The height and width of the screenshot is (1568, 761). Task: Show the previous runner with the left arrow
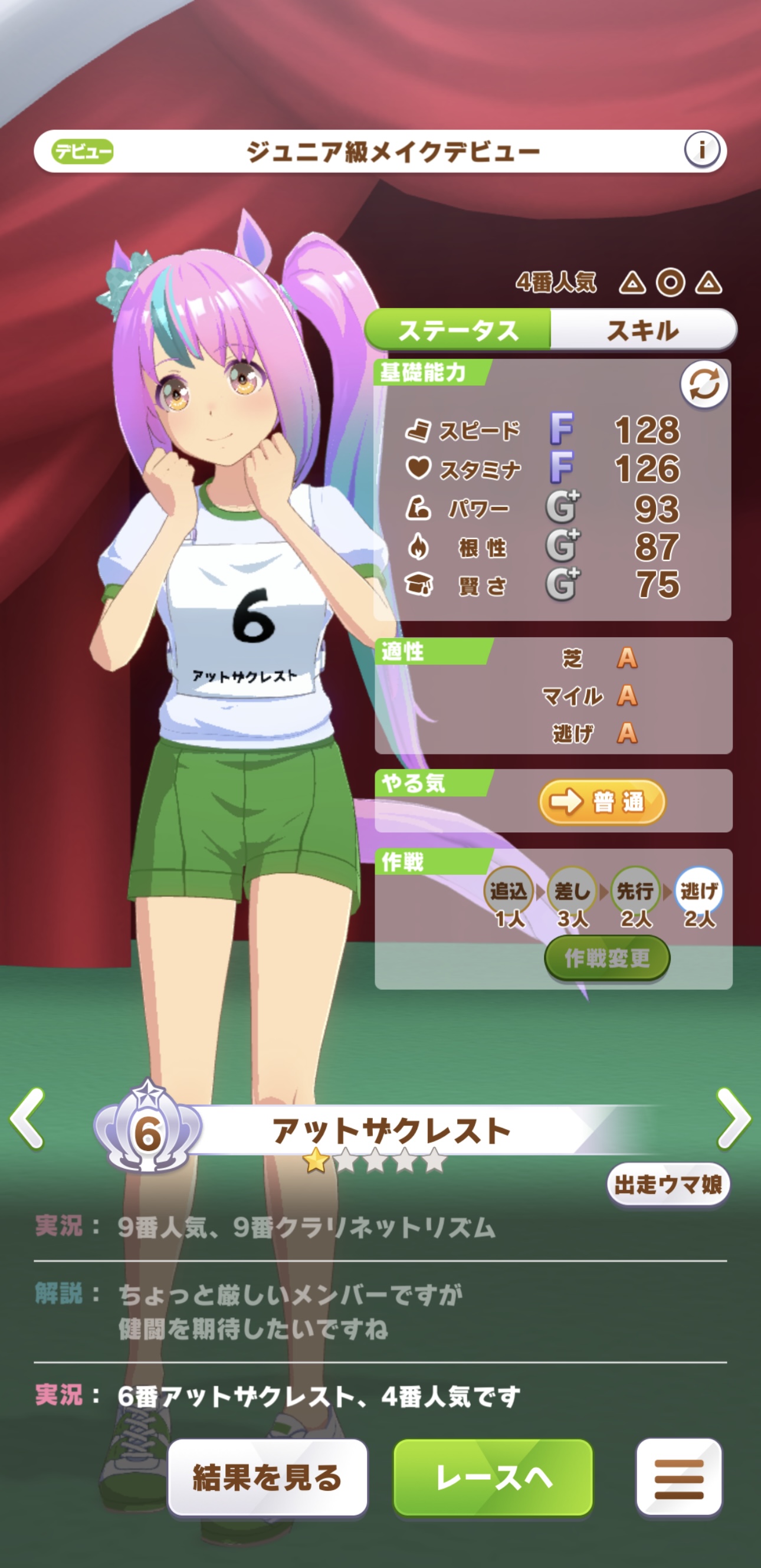pos(27,1119)
